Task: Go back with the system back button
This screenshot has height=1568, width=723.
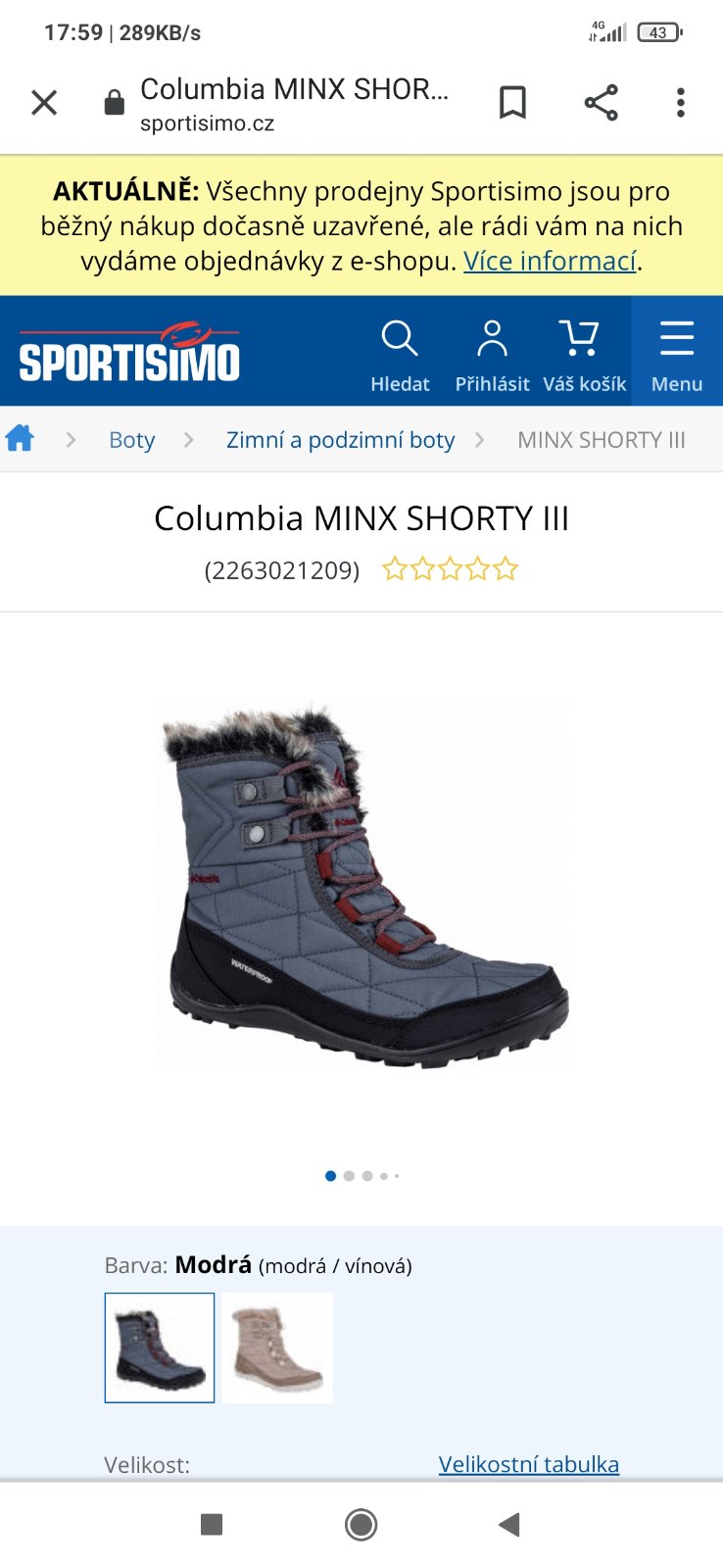Action: pos(508,1524)
